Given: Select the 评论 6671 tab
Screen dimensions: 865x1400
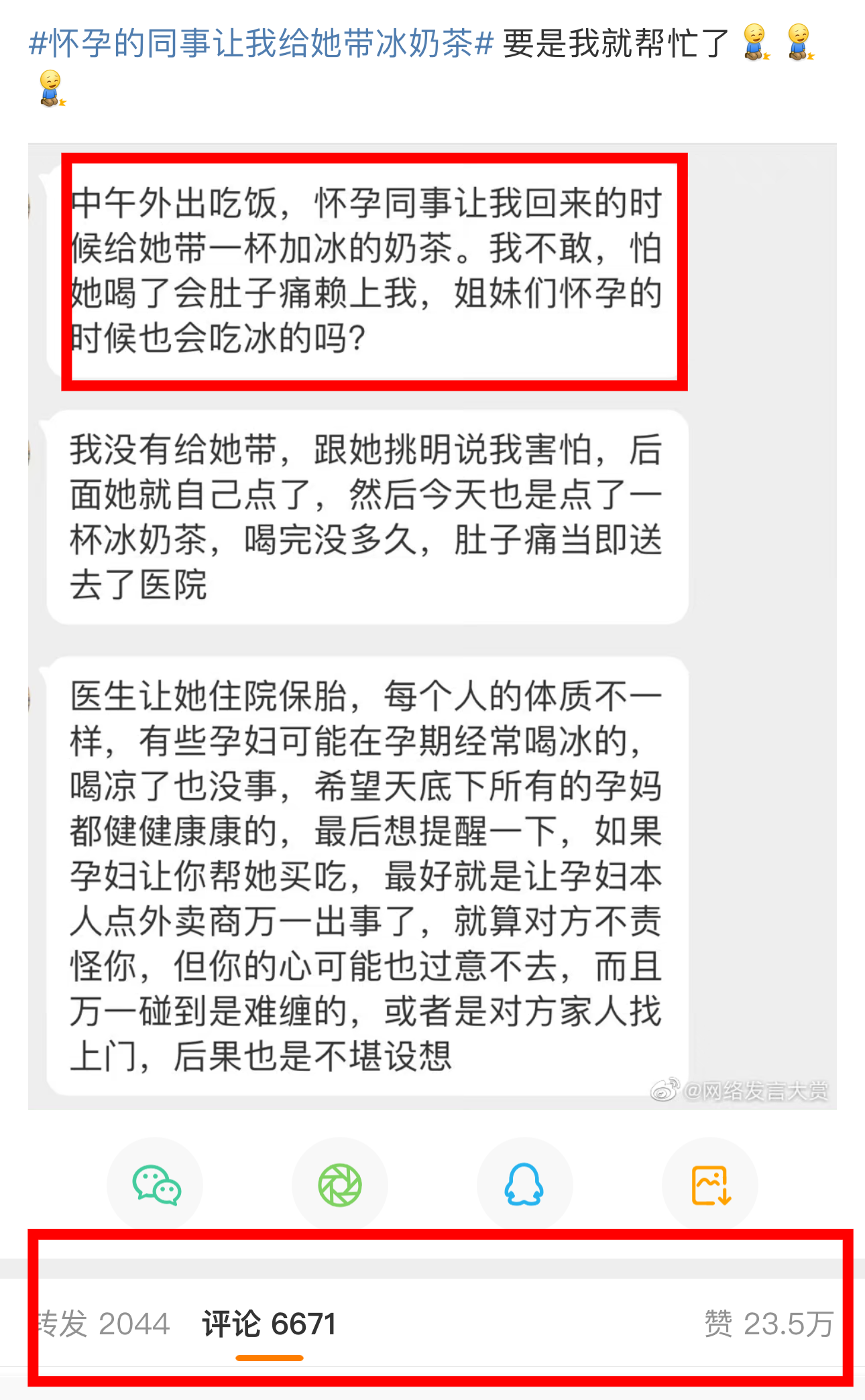Looking at the screenshot, I should pyautogui.click(x=269, y=1324).
